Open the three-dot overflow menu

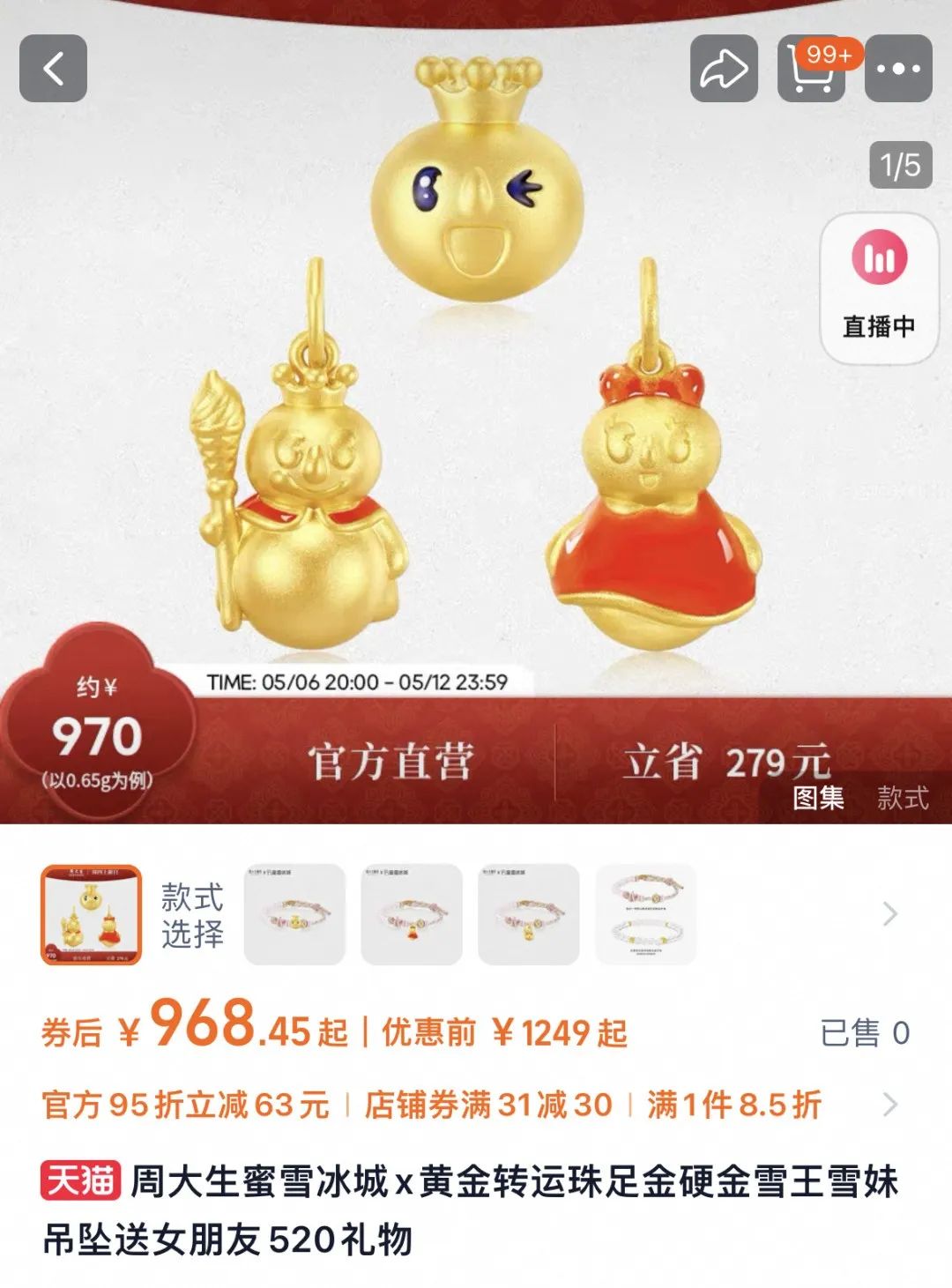click(x=898, y=69)
